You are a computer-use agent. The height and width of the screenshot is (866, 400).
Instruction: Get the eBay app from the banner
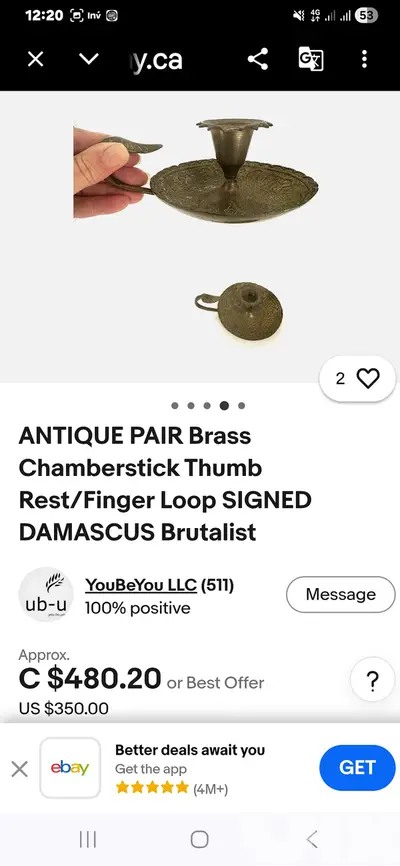point(357,768)
